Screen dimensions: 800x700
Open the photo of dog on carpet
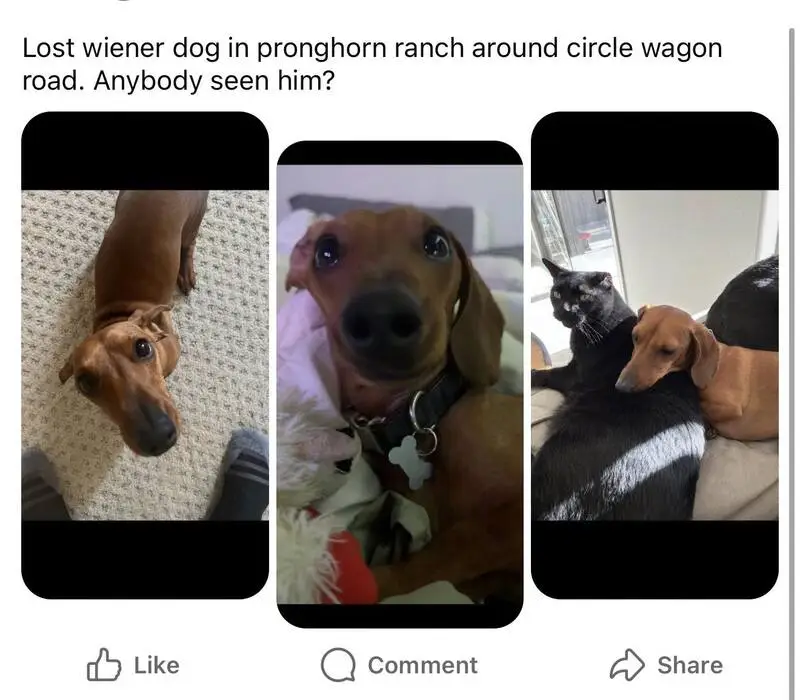click(x=145, y=355)
